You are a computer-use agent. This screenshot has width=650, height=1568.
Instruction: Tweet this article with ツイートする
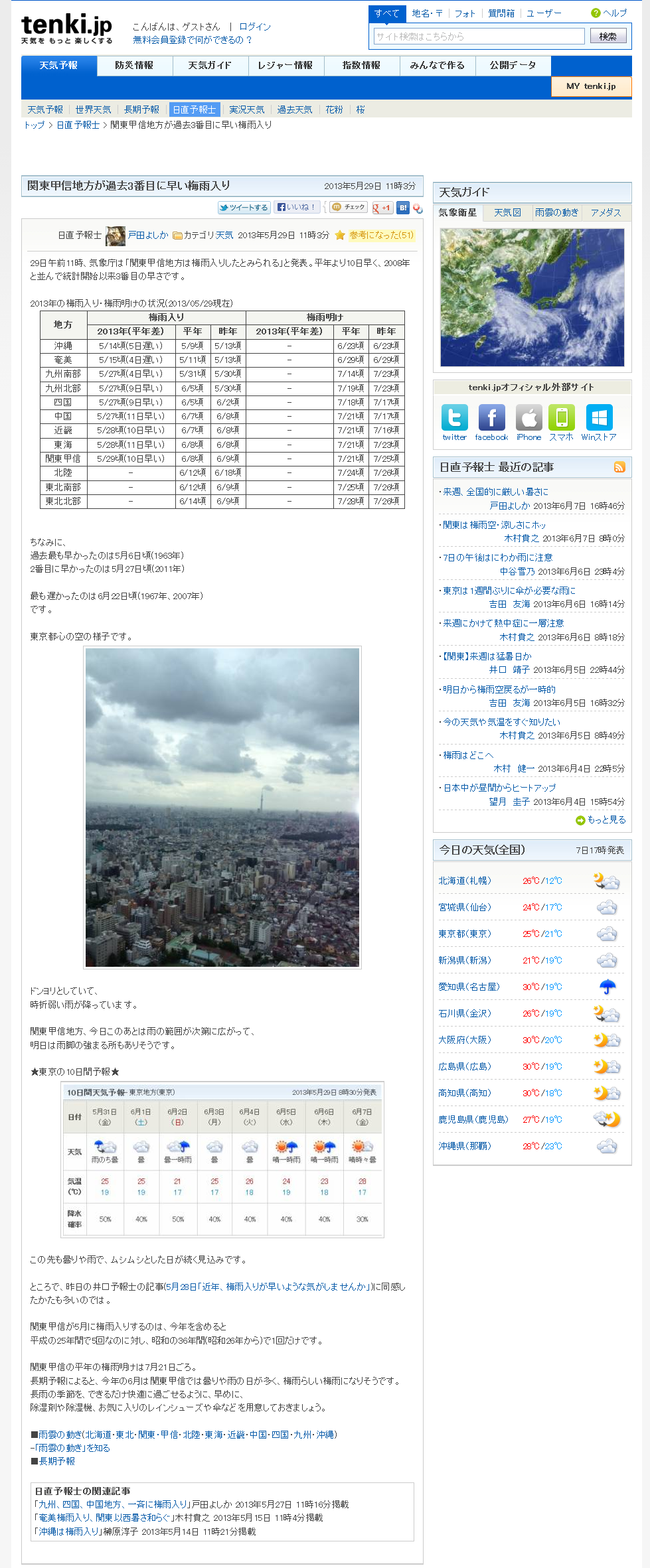(244, 208)
